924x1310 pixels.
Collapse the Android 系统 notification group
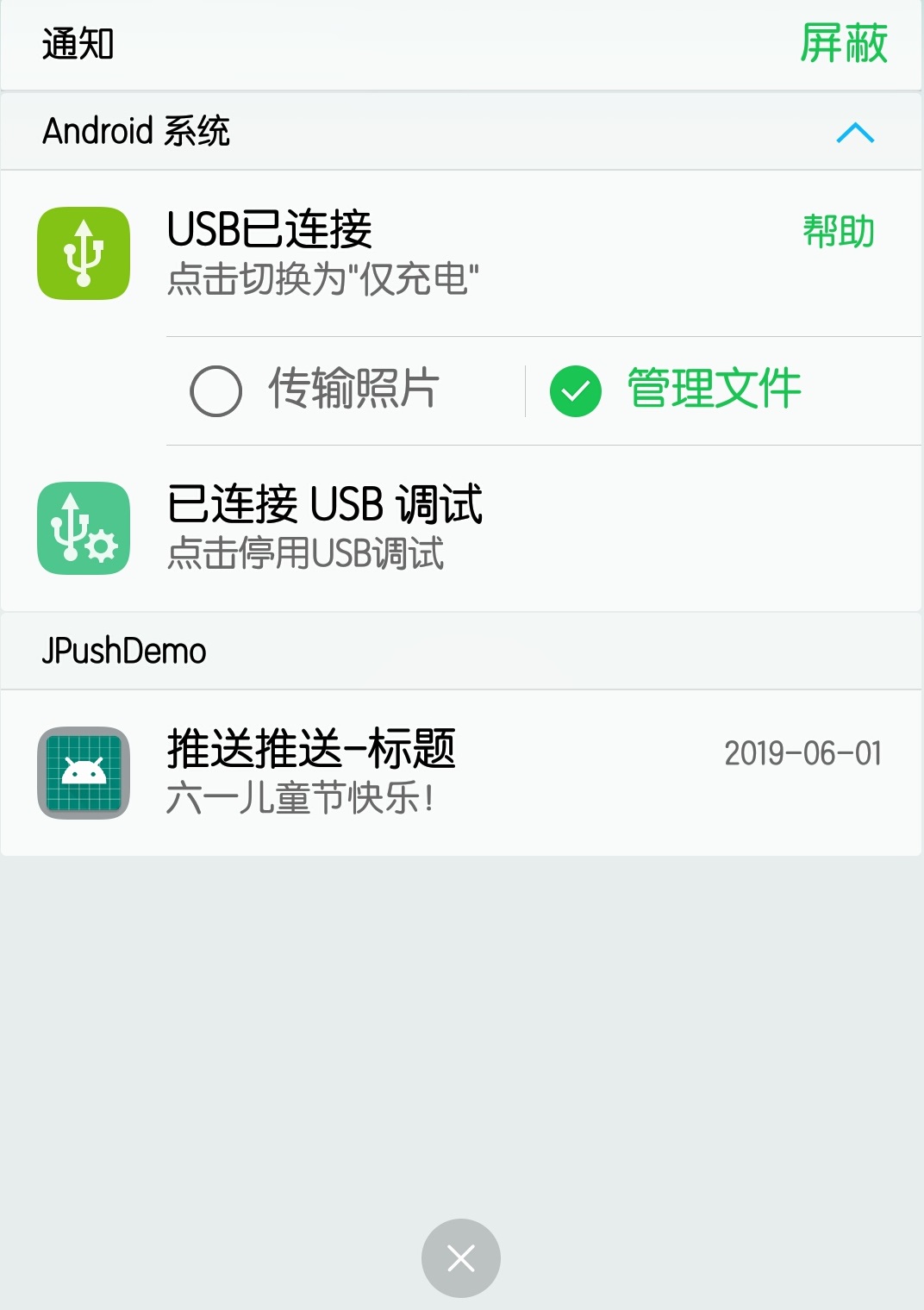tap(855, 133)
